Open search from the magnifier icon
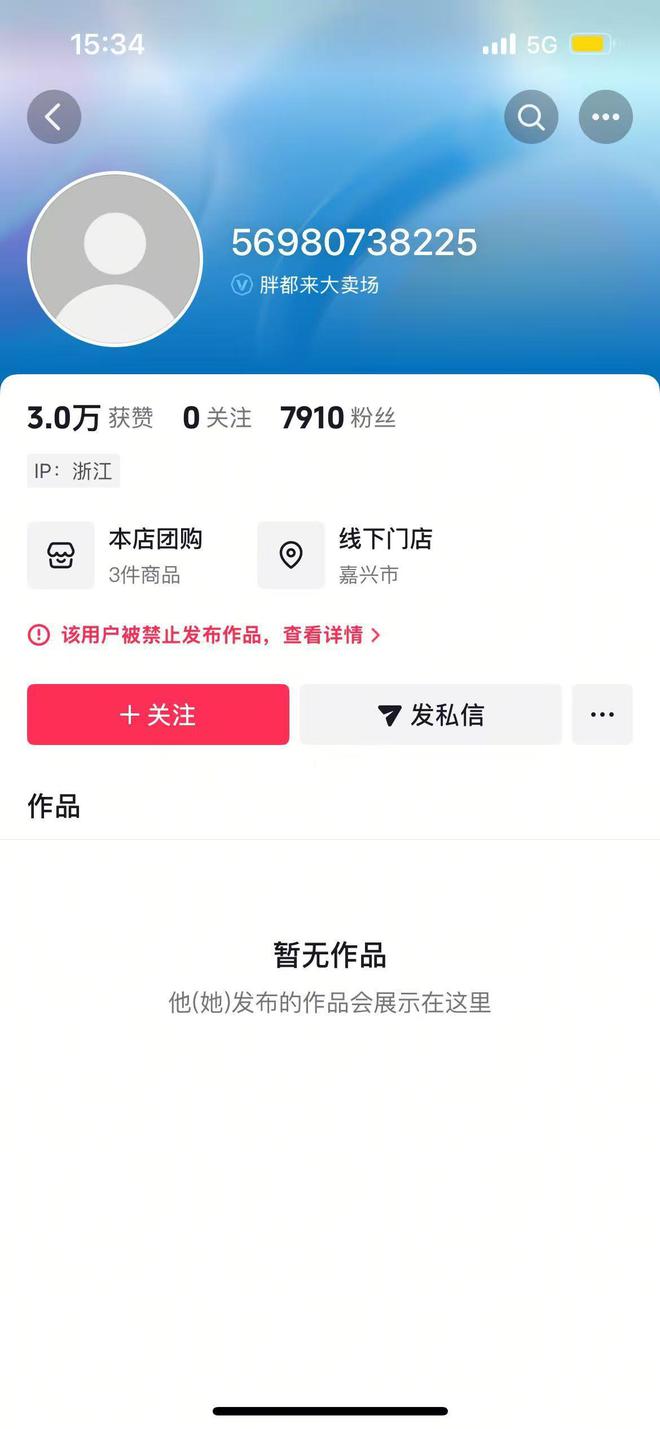The height and width of the screenshot is (1429, 660). [531, 117]
